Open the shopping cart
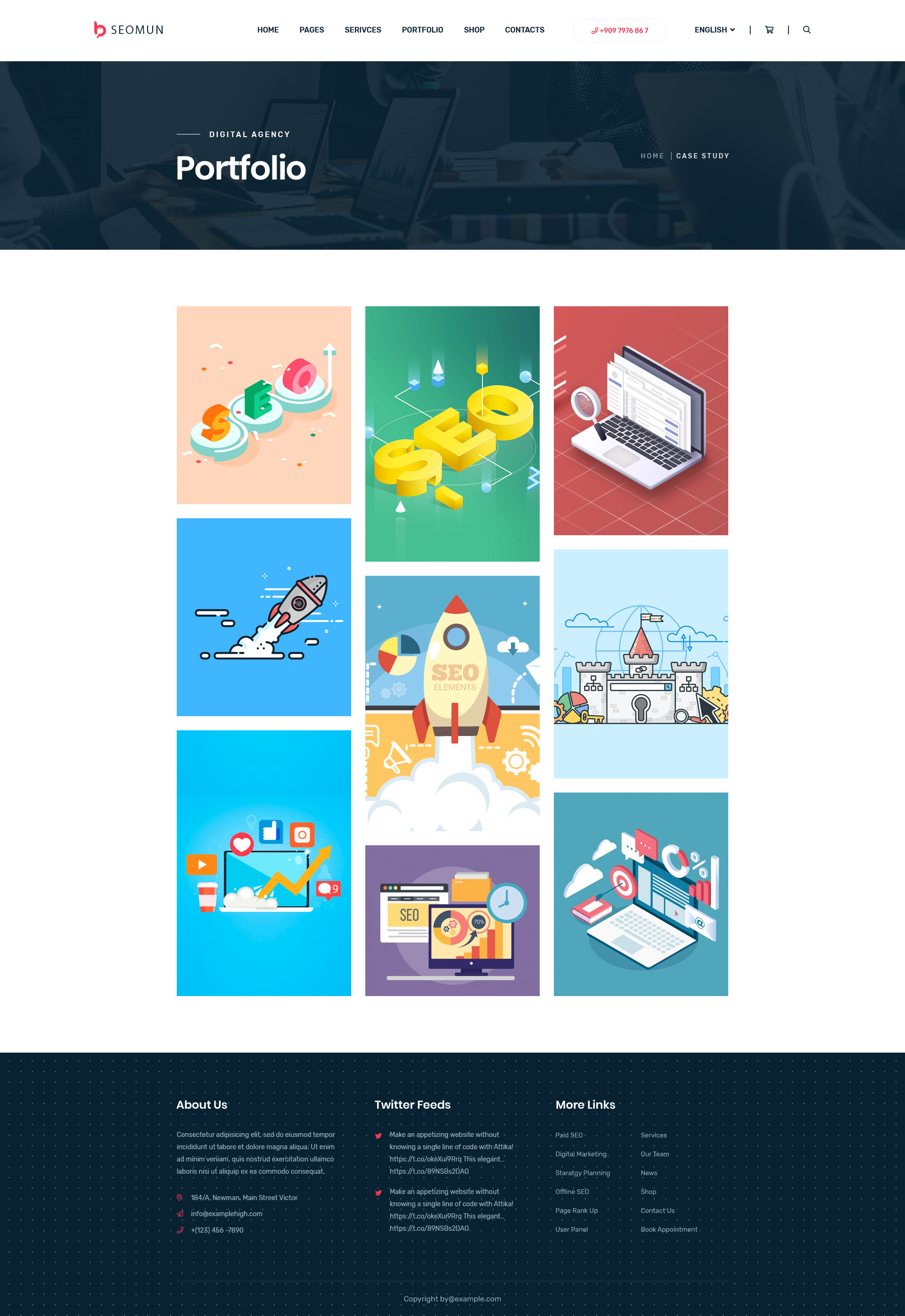Image resolution: width=905 pixels, height=1316 pixels. coord(769,30)
